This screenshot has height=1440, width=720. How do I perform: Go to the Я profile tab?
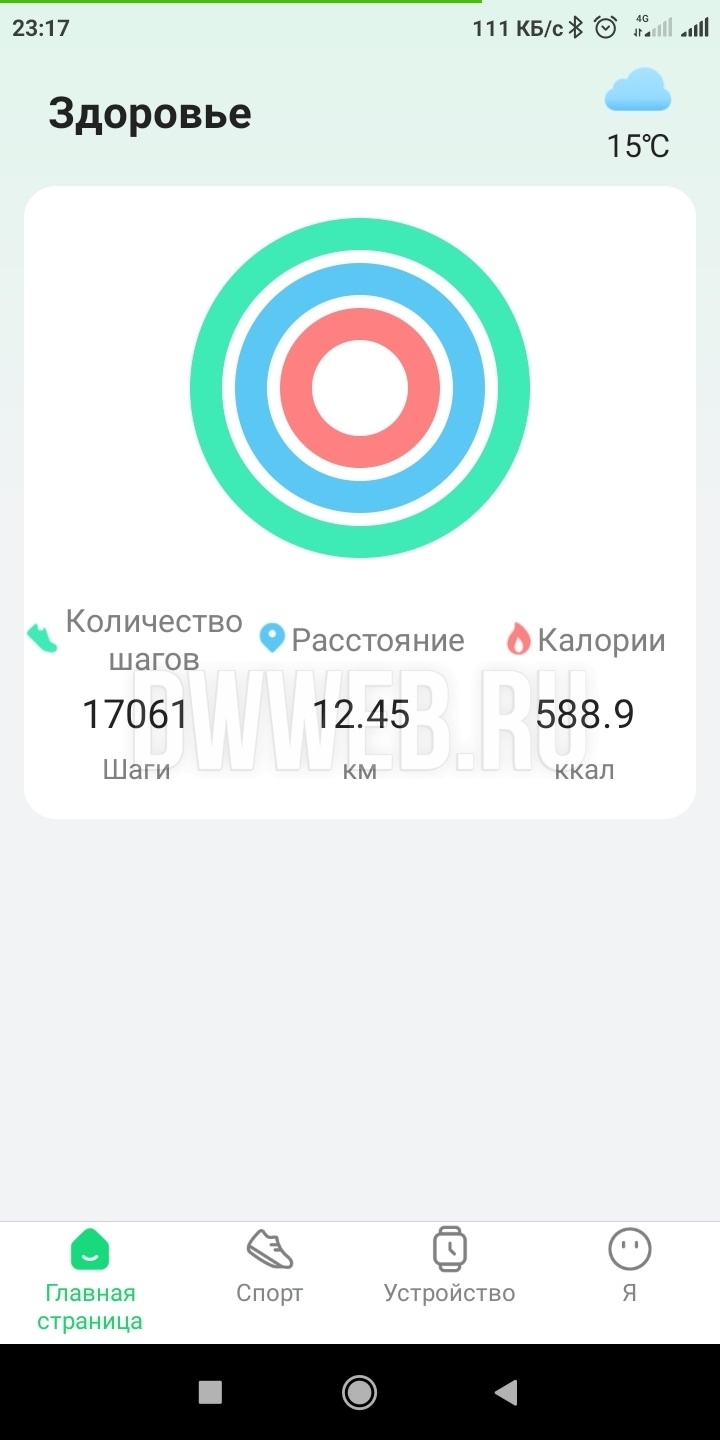[629, 1266]
